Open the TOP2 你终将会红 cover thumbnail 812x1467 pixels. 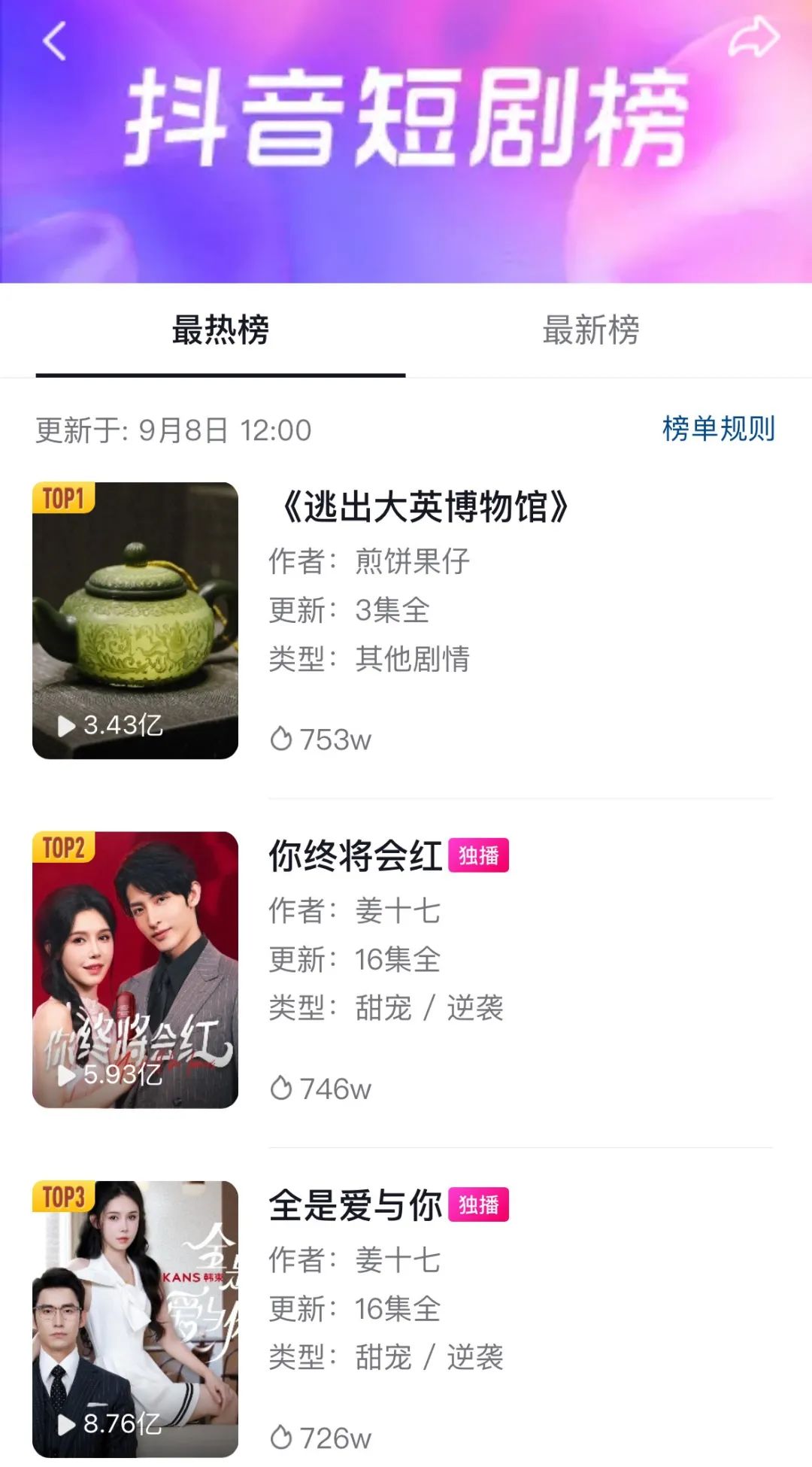135,969
